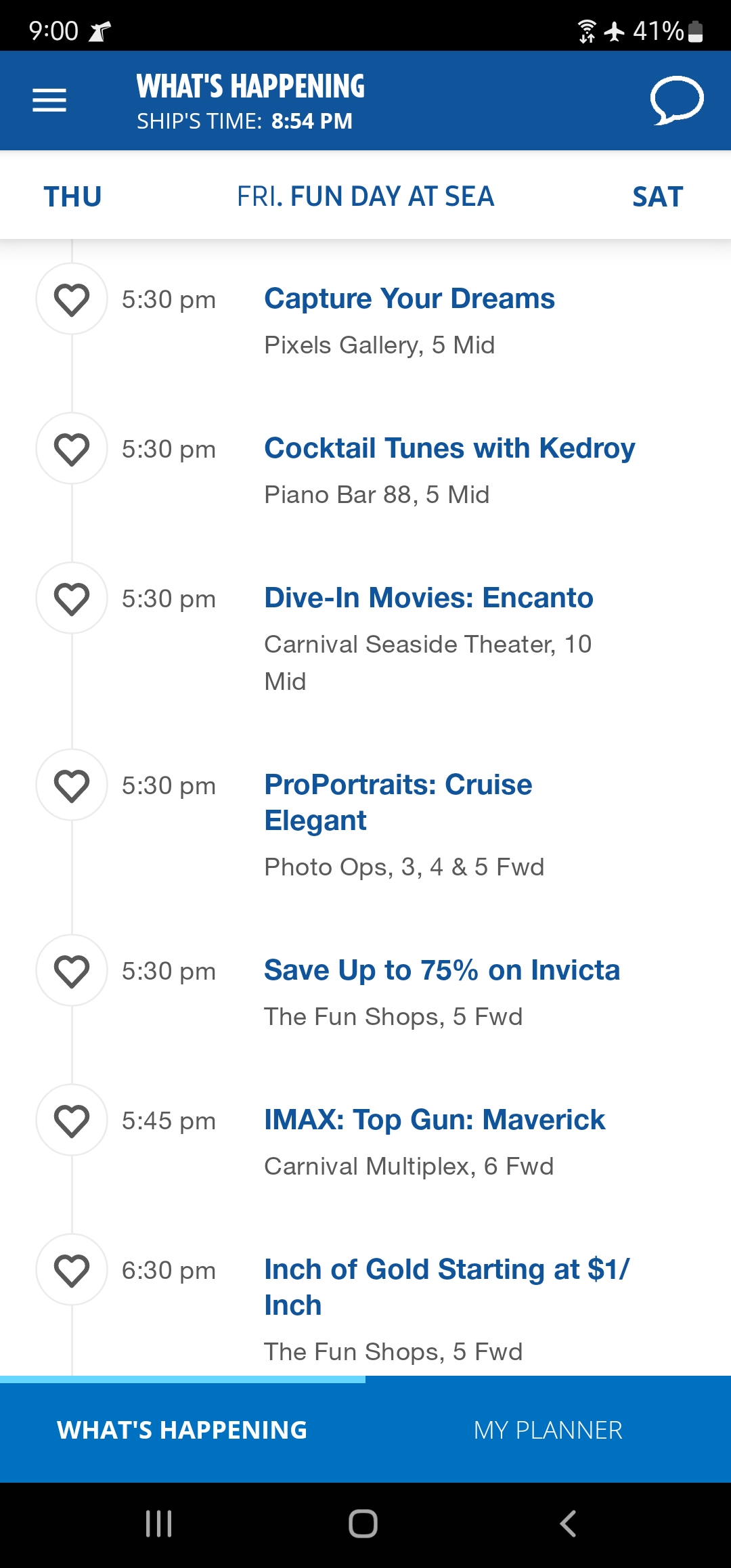Select the What's Happening bottom tab
This screenshot has height=1568, width=731.
click(x=183, y=1430)
